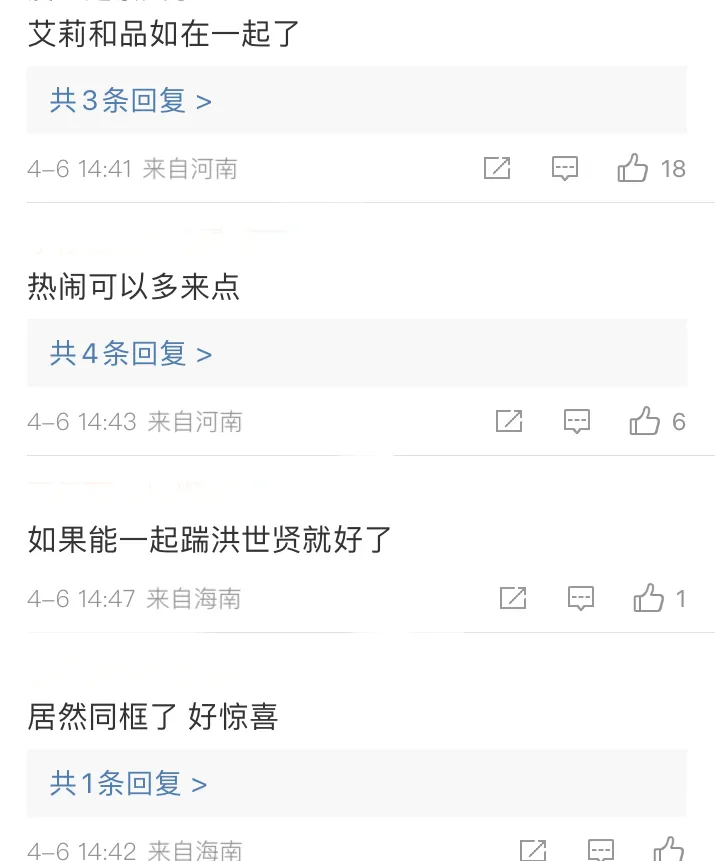Image resolution: width=715 pixels, height=861 pixels.
Task: Expand the 共3条回复 replies link
Action: pyautogui.click(x=131, y=101)
